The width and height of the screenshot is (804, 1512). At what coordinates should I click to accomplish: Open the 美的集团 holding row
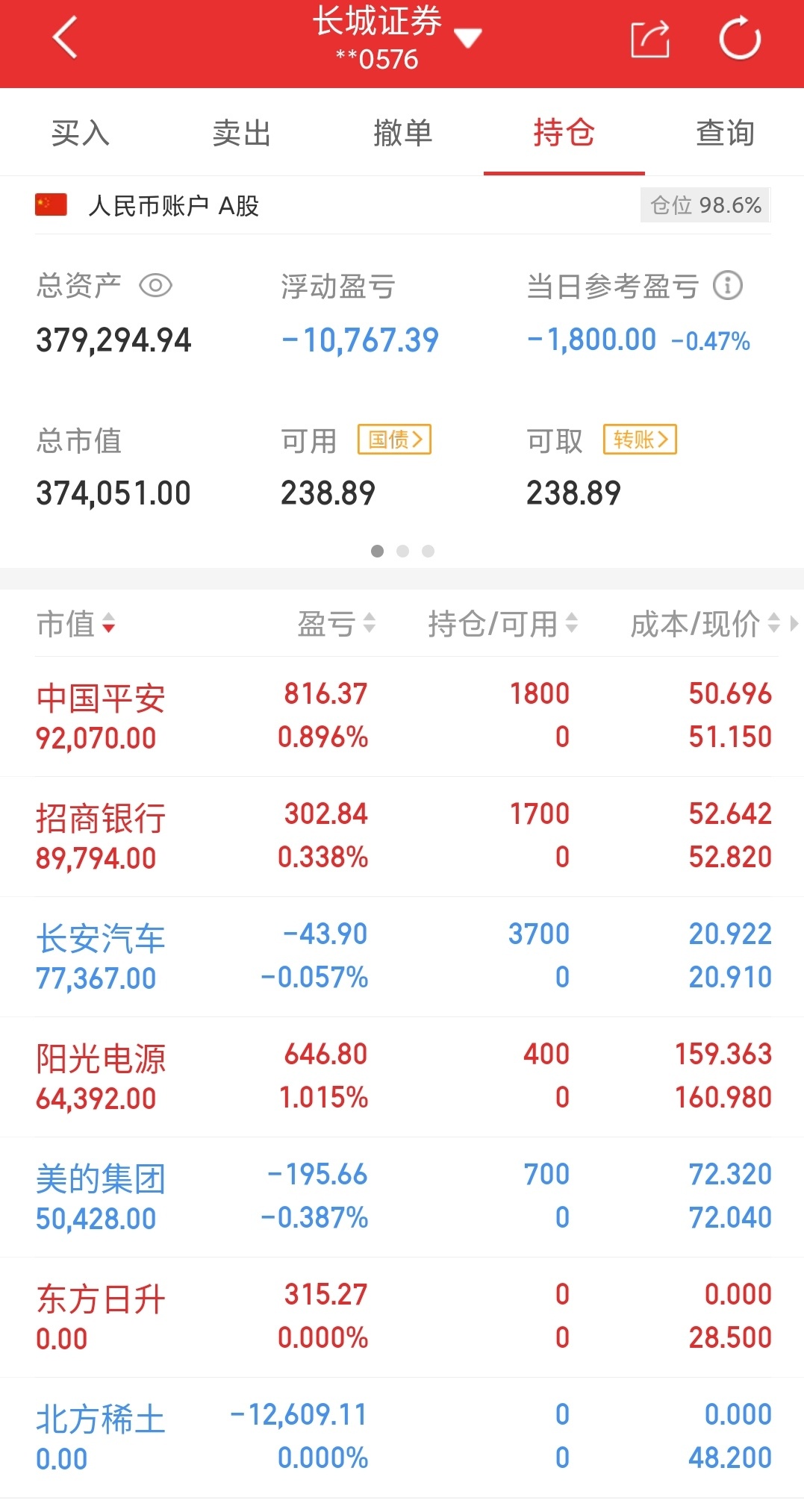coord(402,1197)
